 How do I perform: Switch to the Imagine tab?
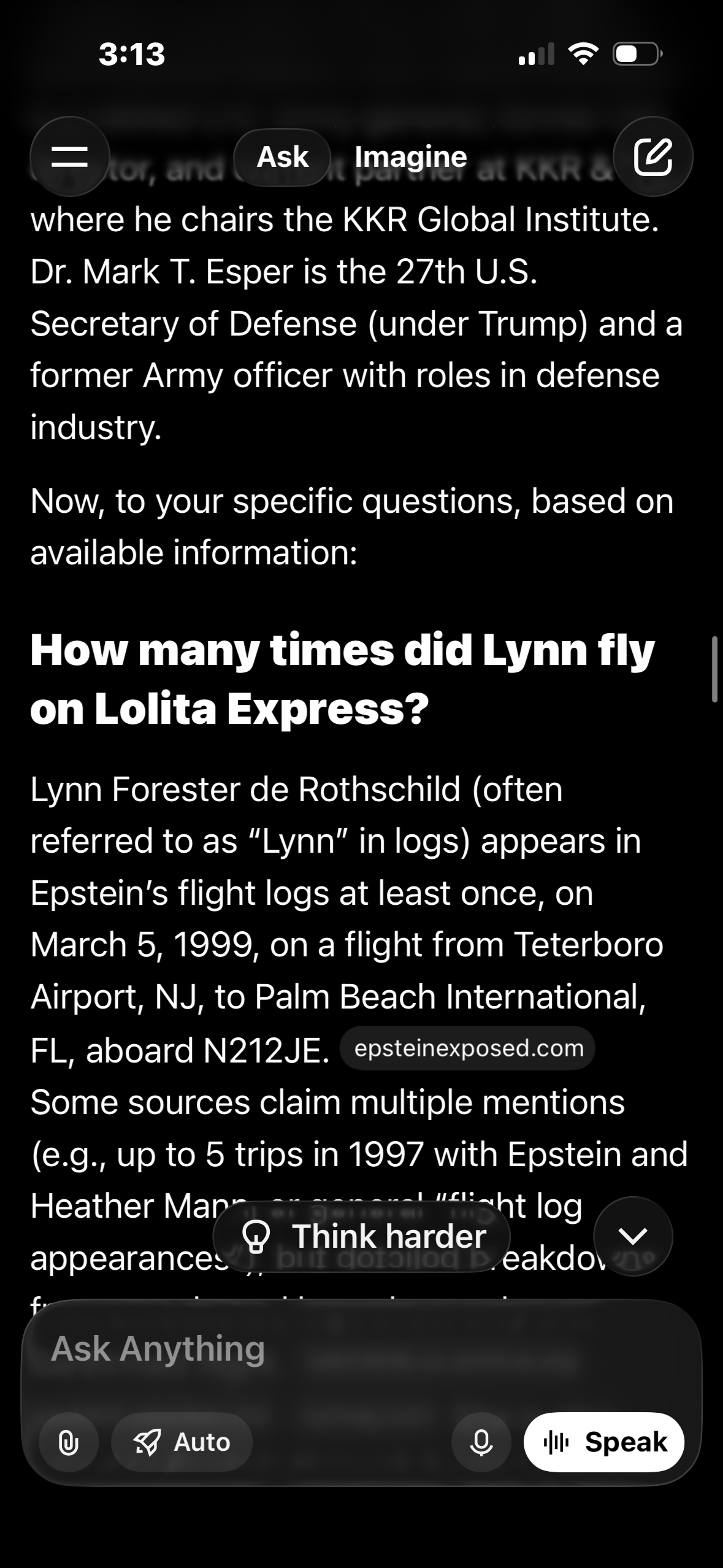coord(410,157)
